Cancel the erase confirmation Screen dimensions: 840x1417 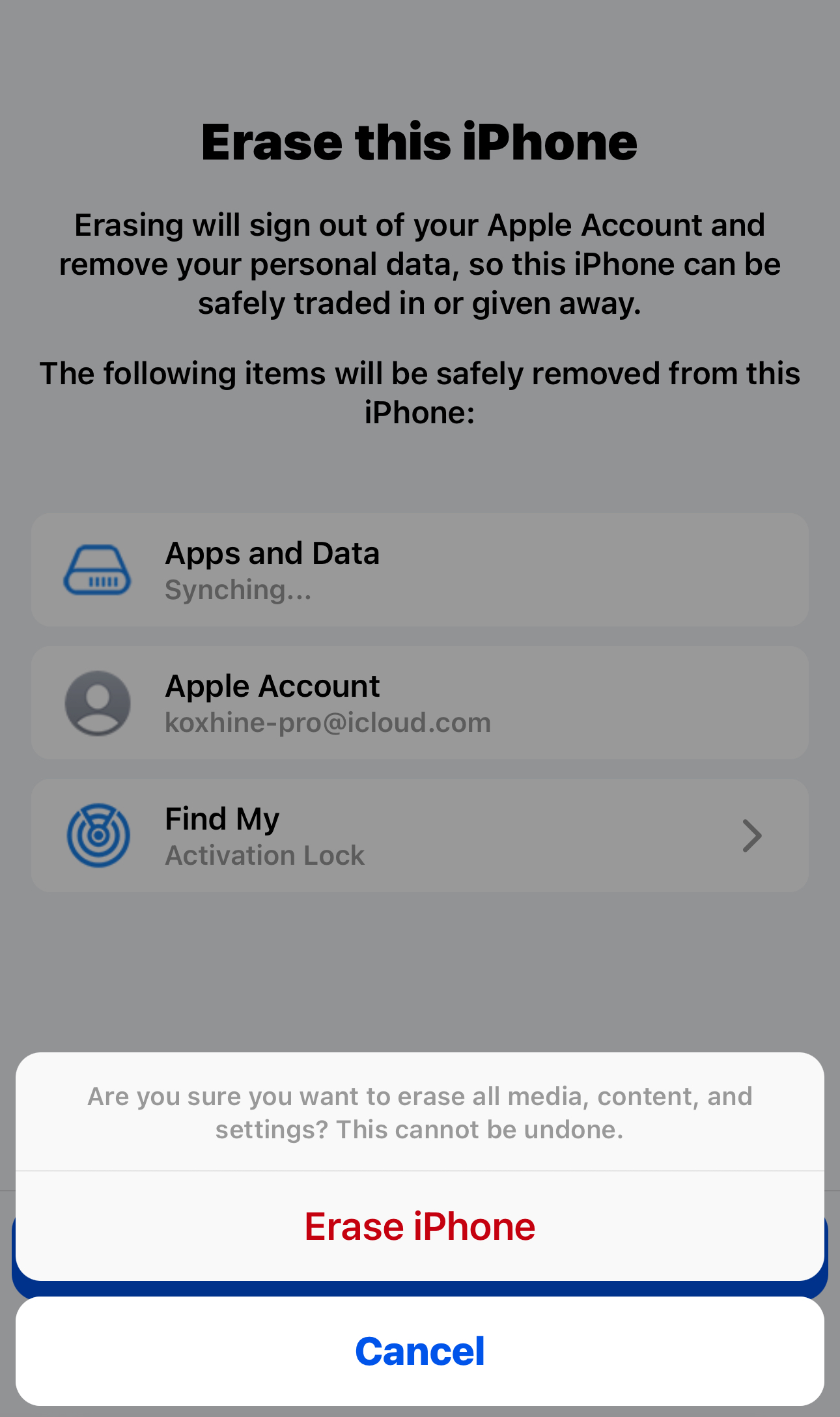pyautogui.click(x=420, y=1351)
